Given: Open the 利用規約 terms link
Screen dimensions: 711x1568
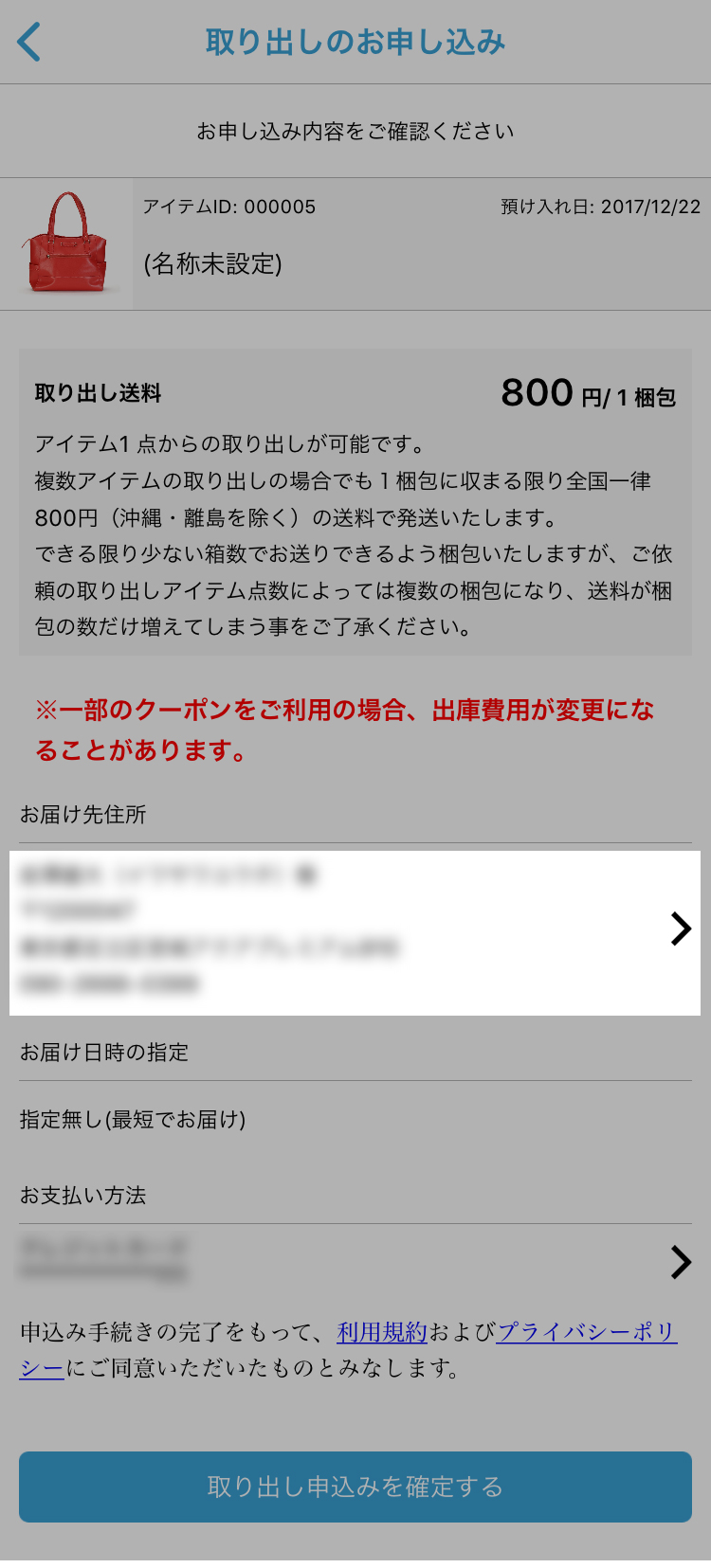Looking at the screenshot, I should [x=382, y=1332].
